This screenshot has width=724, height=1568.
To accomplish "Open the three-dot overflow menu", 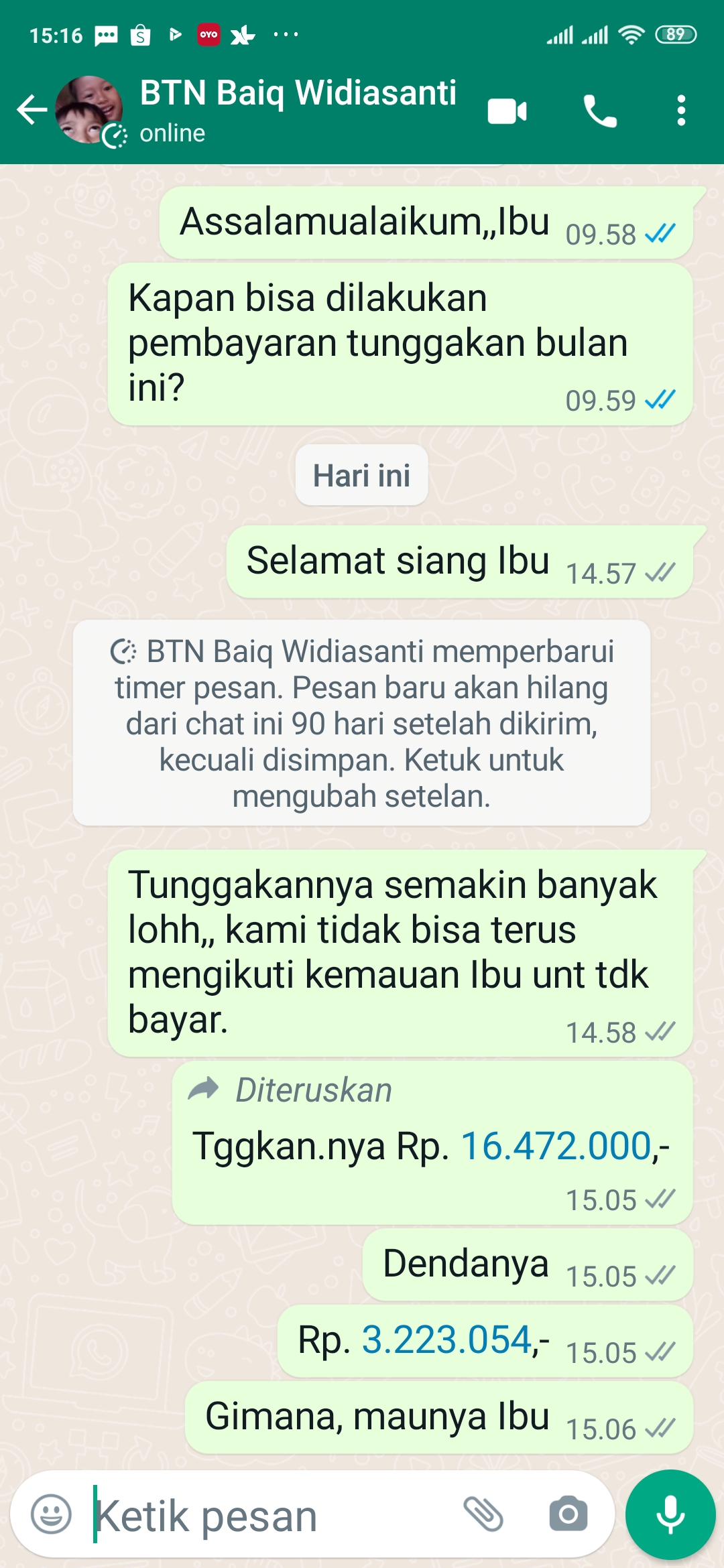I will click(681, 111).
